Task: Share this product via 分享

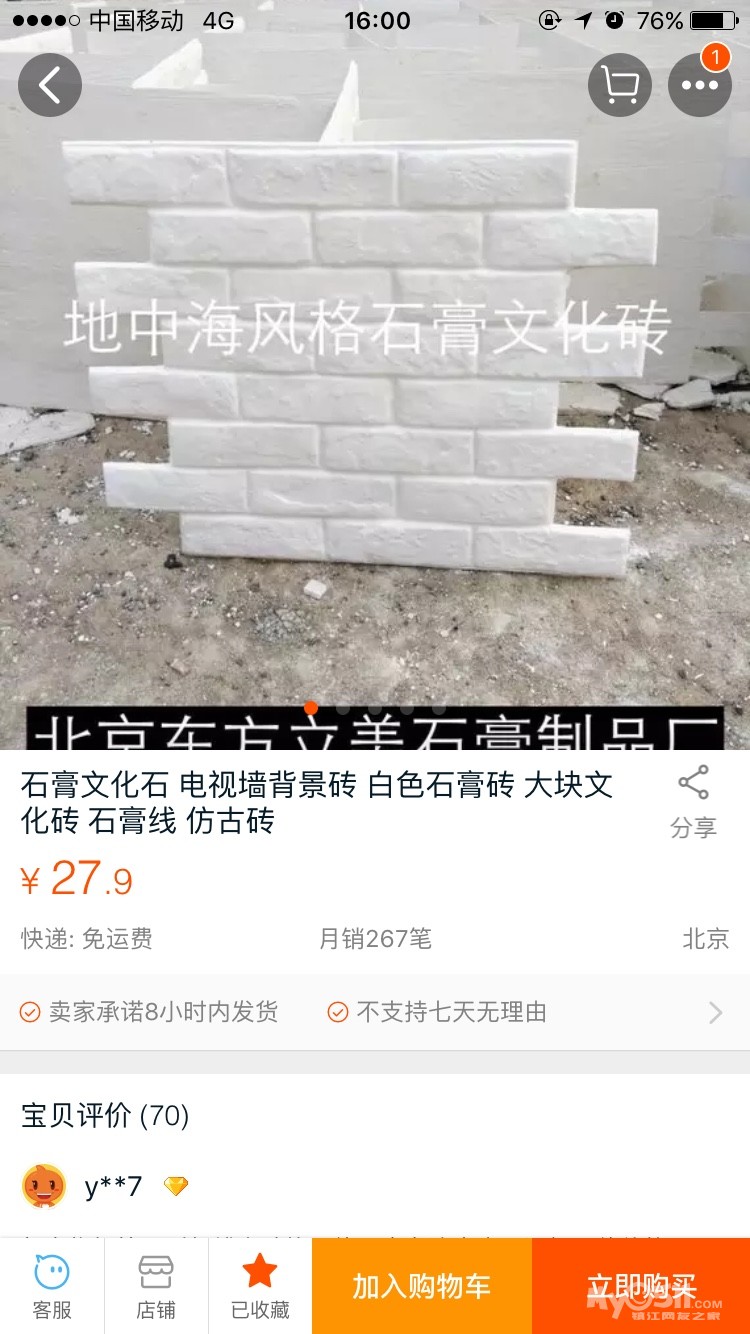Action: pos(693,801)
